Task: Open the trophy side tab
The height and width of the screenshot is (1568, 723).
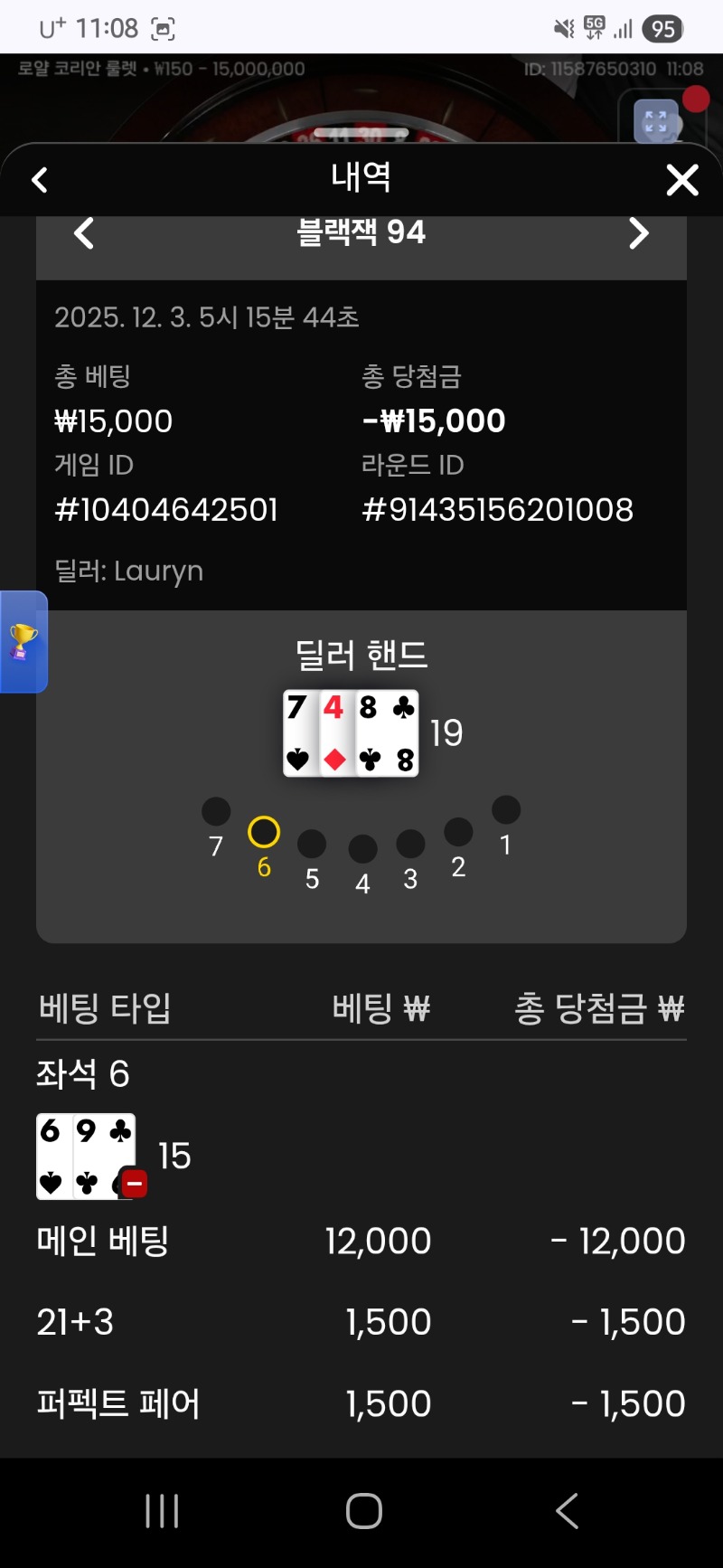Action: point(23,642)
